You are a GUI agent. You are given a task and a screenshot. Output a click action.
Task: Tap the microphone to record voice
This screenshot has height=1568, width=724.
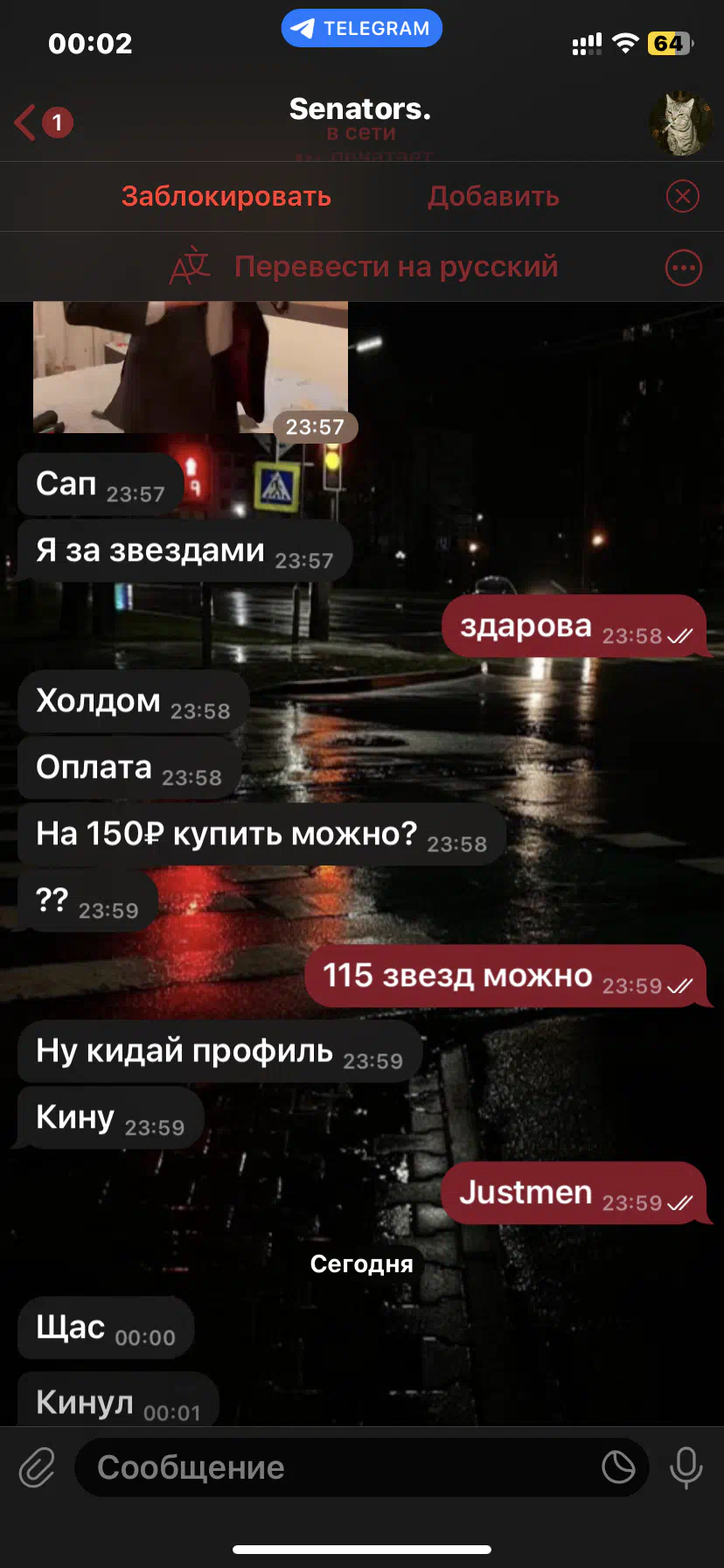click(x=686, y=1467)
